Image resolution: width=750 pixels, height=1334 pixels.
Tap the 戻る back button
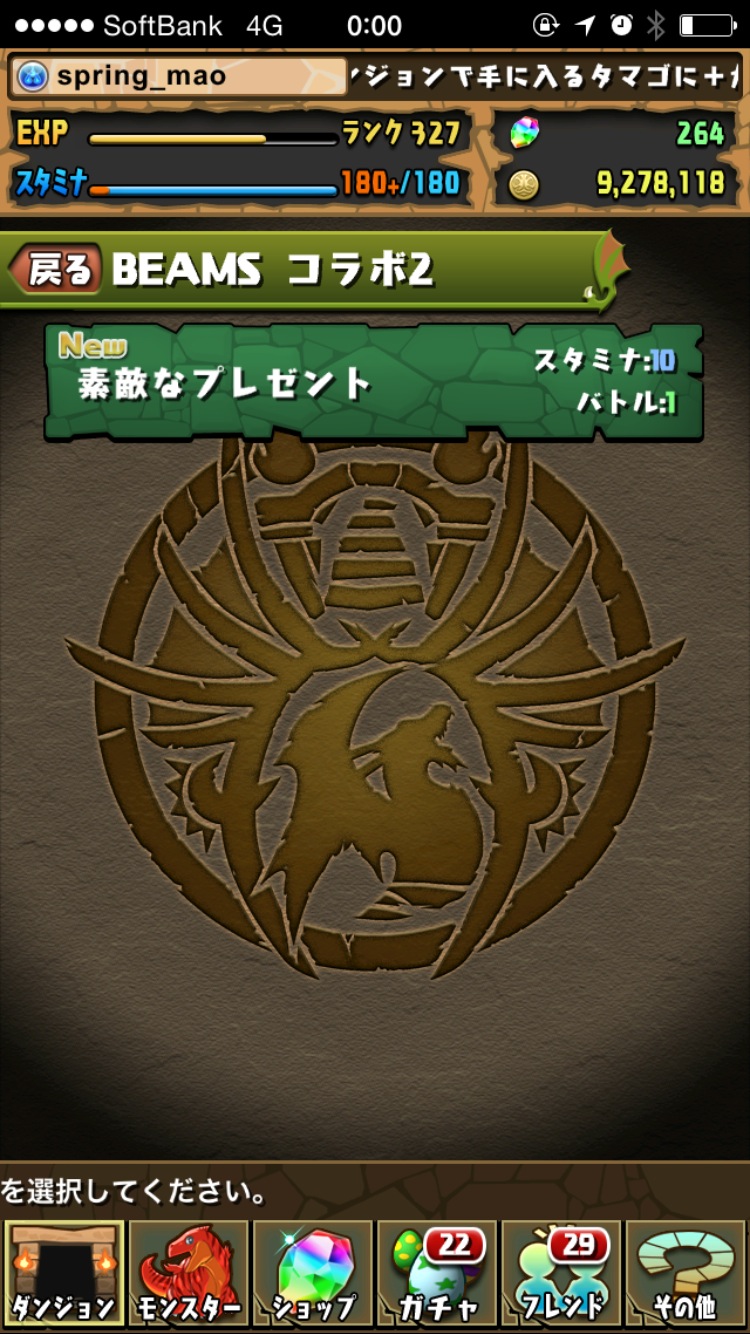click(x=57, y=269)
